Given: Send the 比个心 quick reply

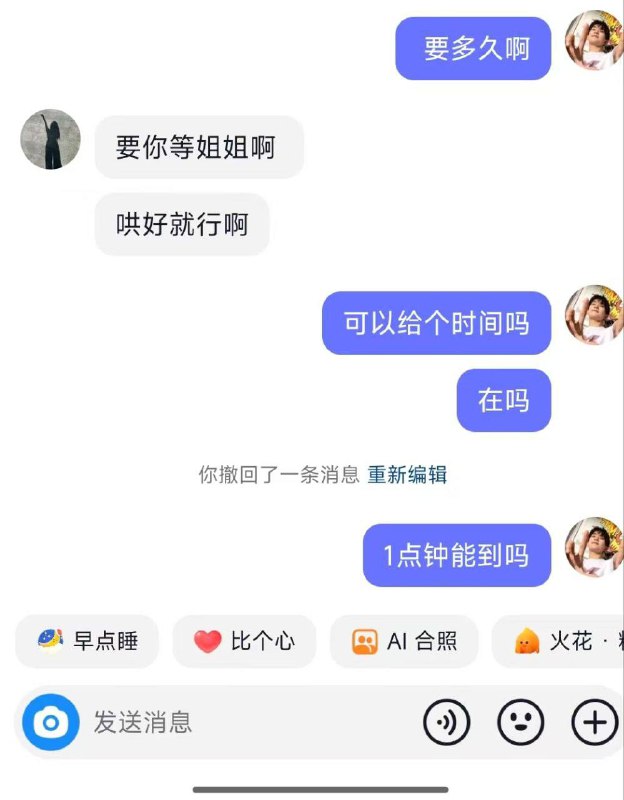Looking at the screenshot, I should (244, 641).
